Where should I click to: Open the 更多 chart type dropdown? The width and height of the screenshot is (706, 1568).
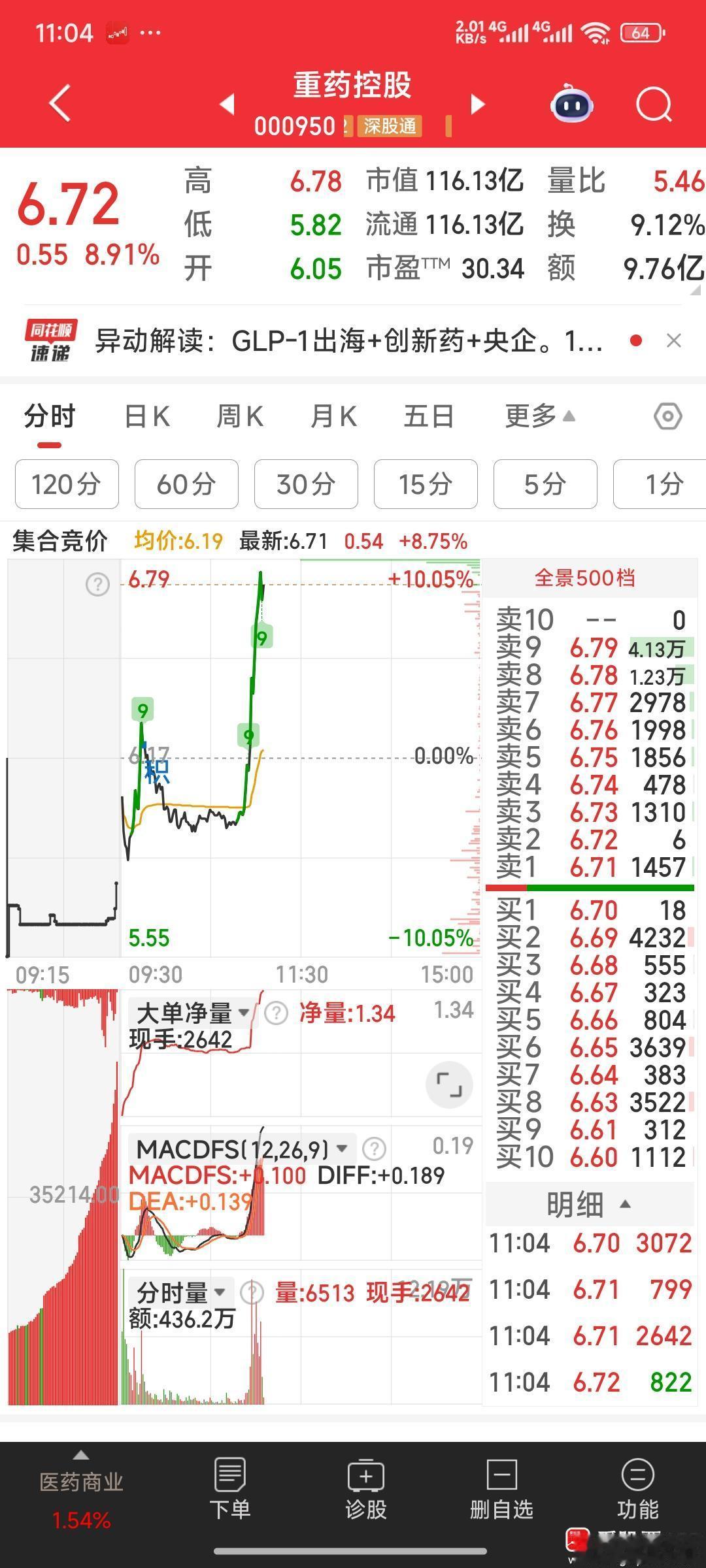coord(538,416)
